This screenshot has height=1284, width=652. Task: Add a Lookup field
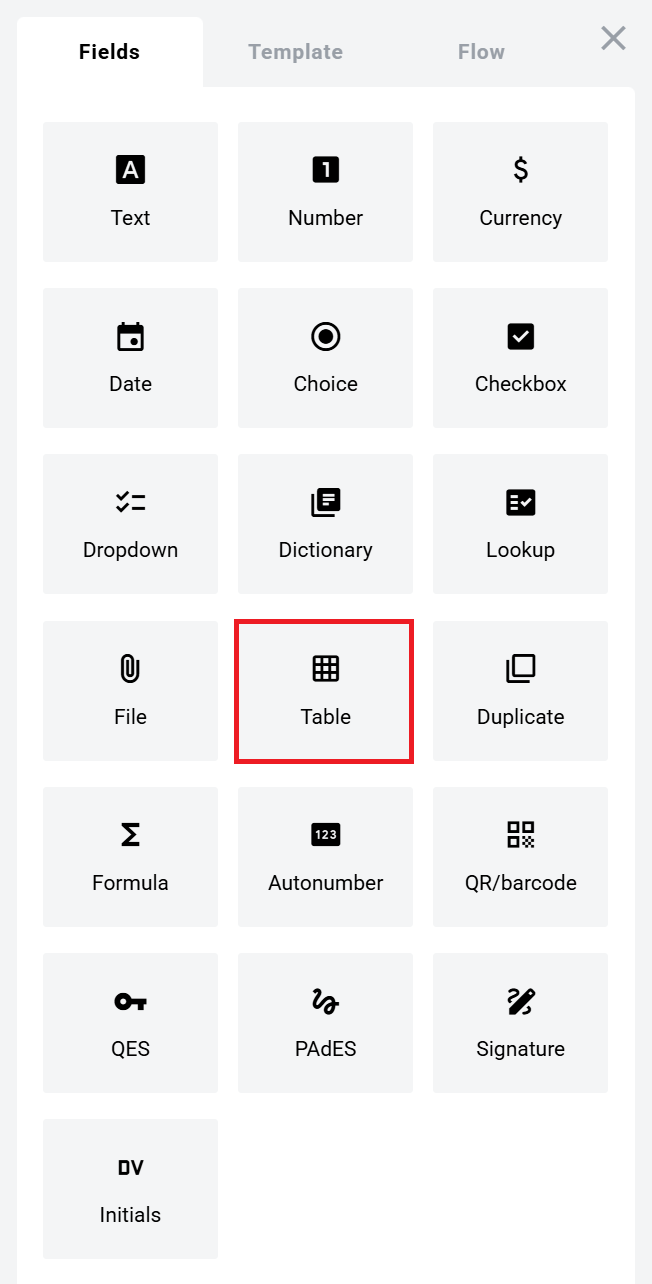point(520,524)
